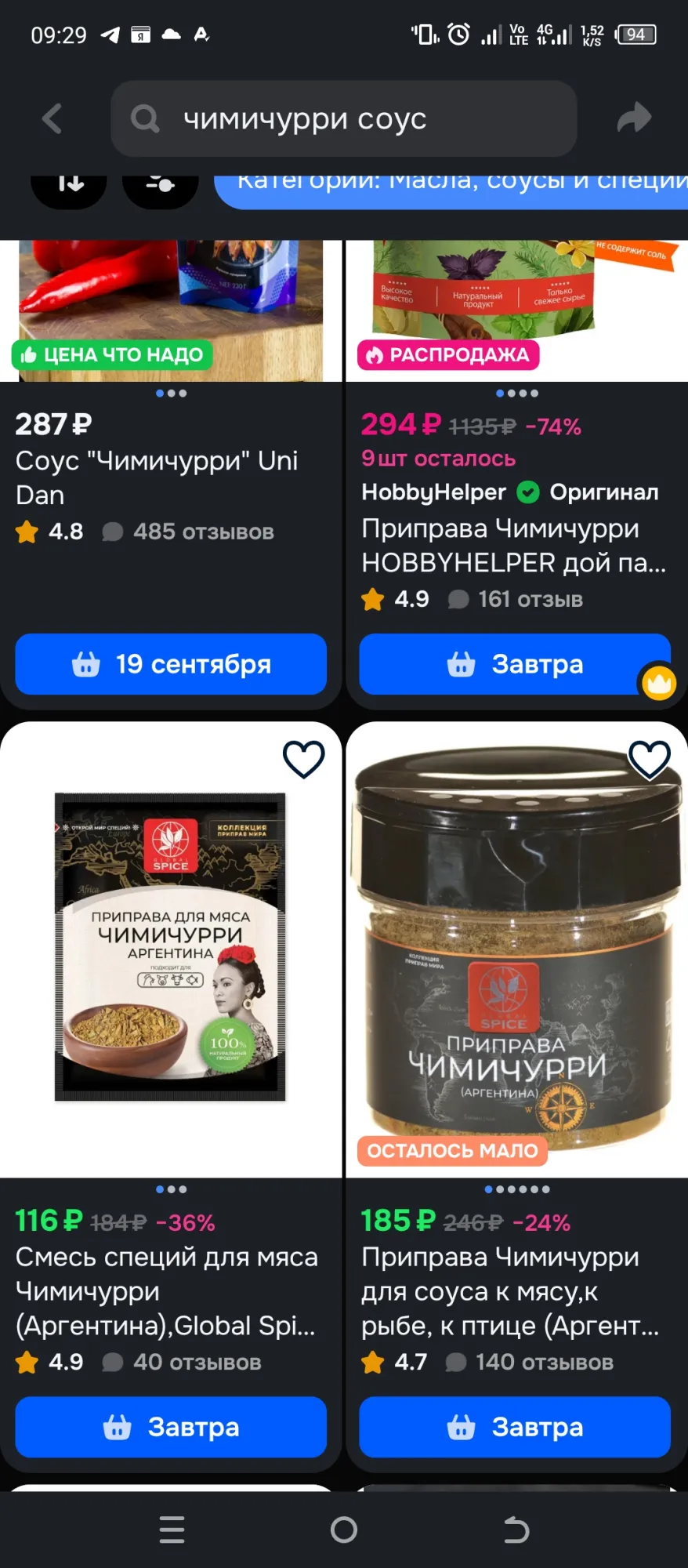Viewport: 688px width, 1568px height.
Task: Open the sorting options button
Action: tap(69, 186)
